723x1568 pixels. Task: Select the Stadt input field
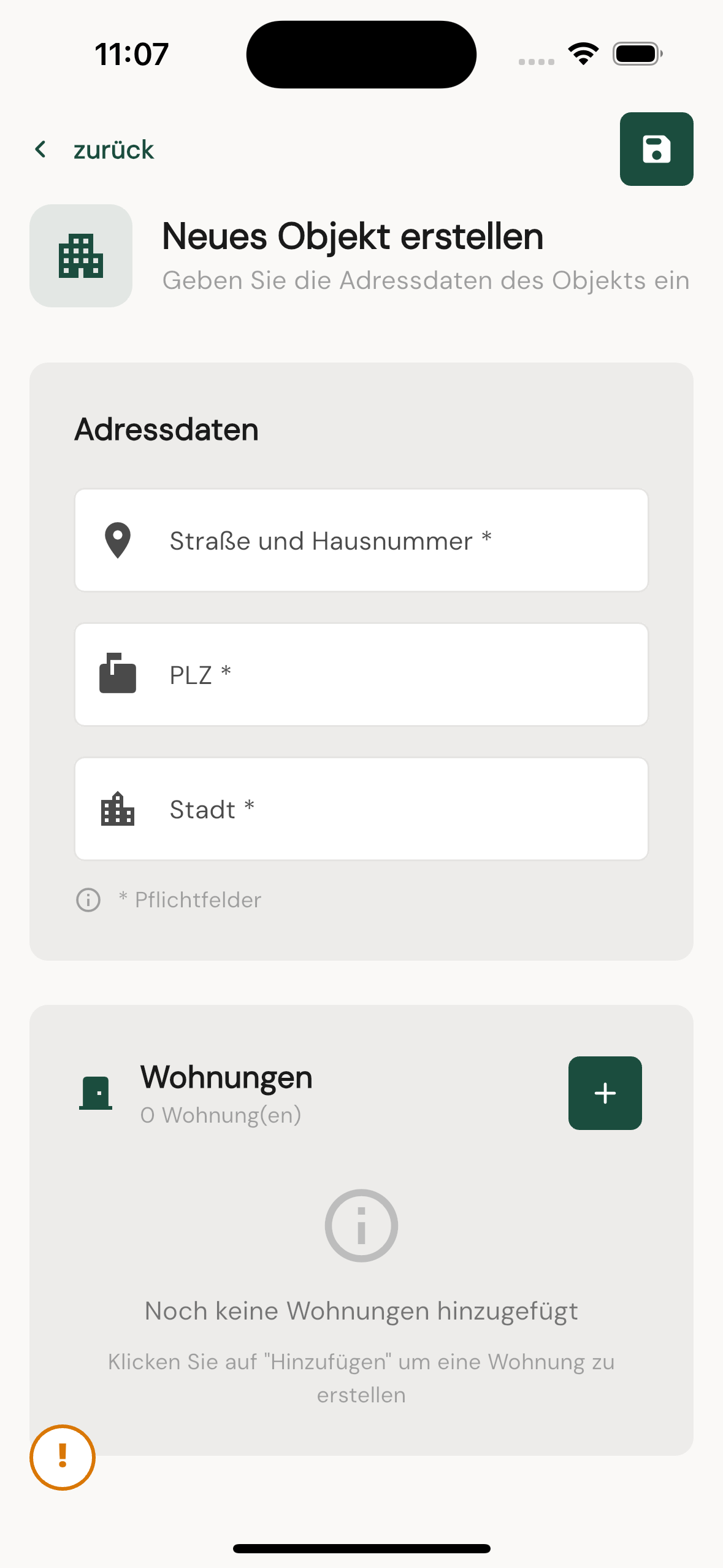361,809
